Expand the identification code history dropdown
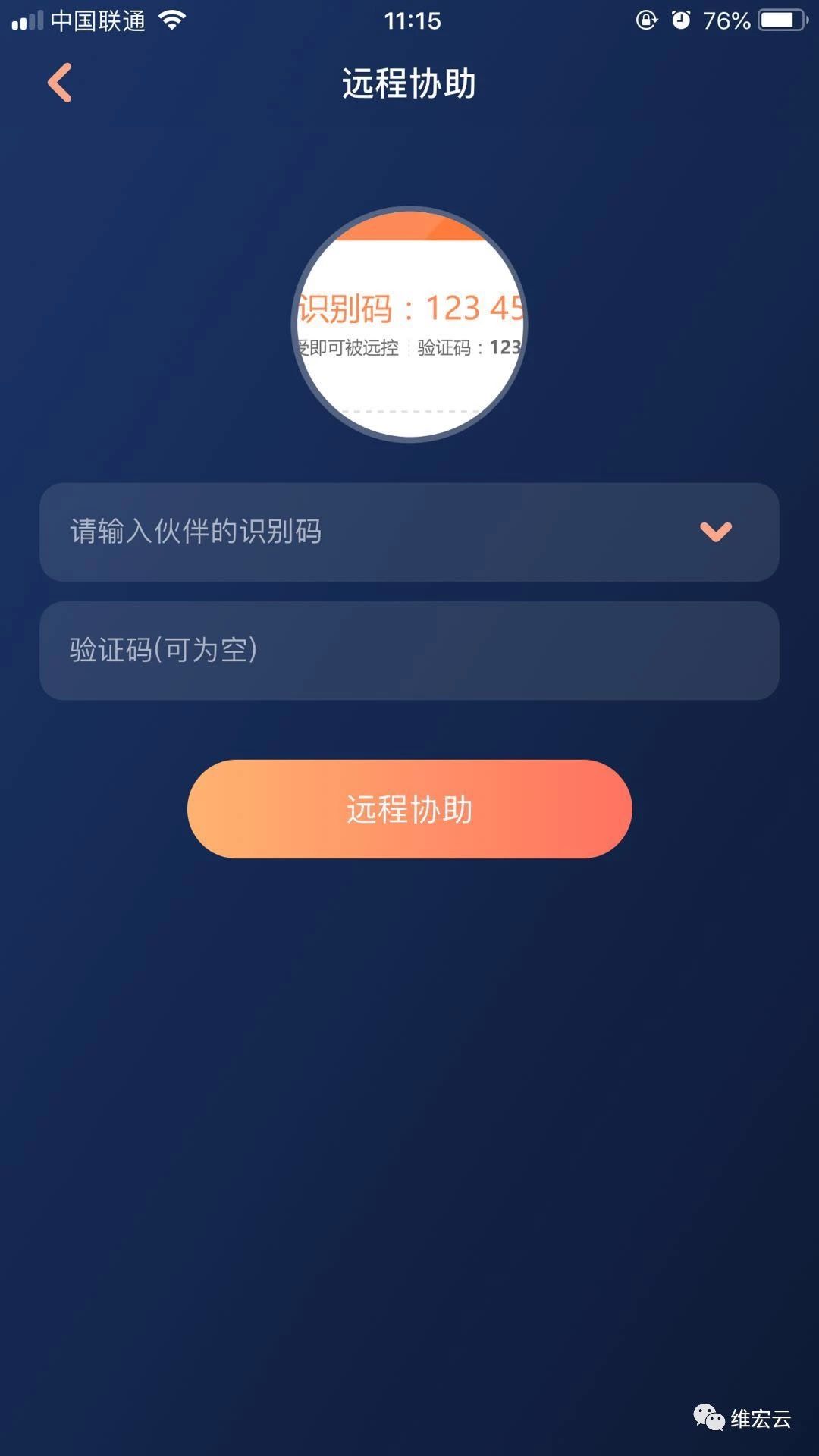 coord(715,532)
